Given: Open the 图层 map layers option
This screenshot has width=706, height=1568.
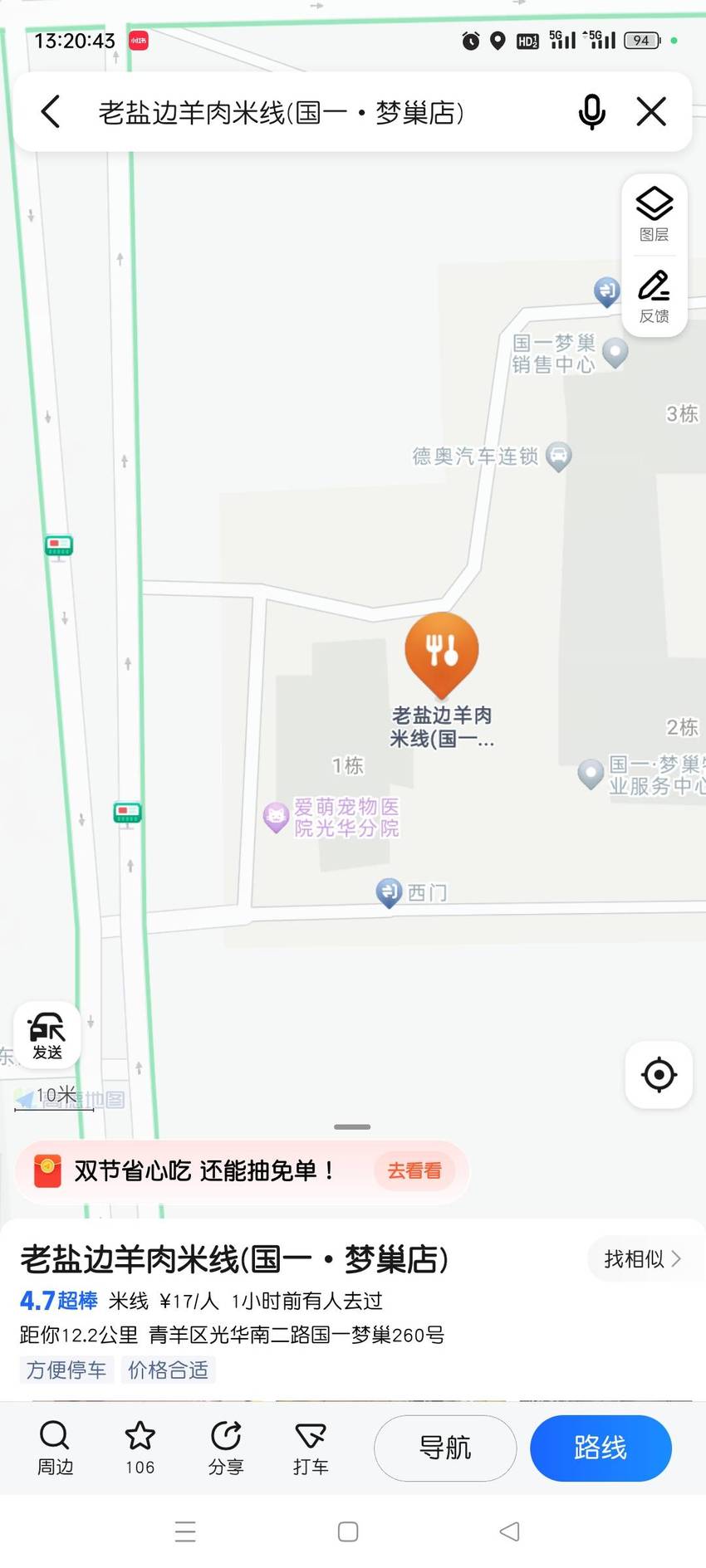Looking at the screenshot, I should [655, 214].
